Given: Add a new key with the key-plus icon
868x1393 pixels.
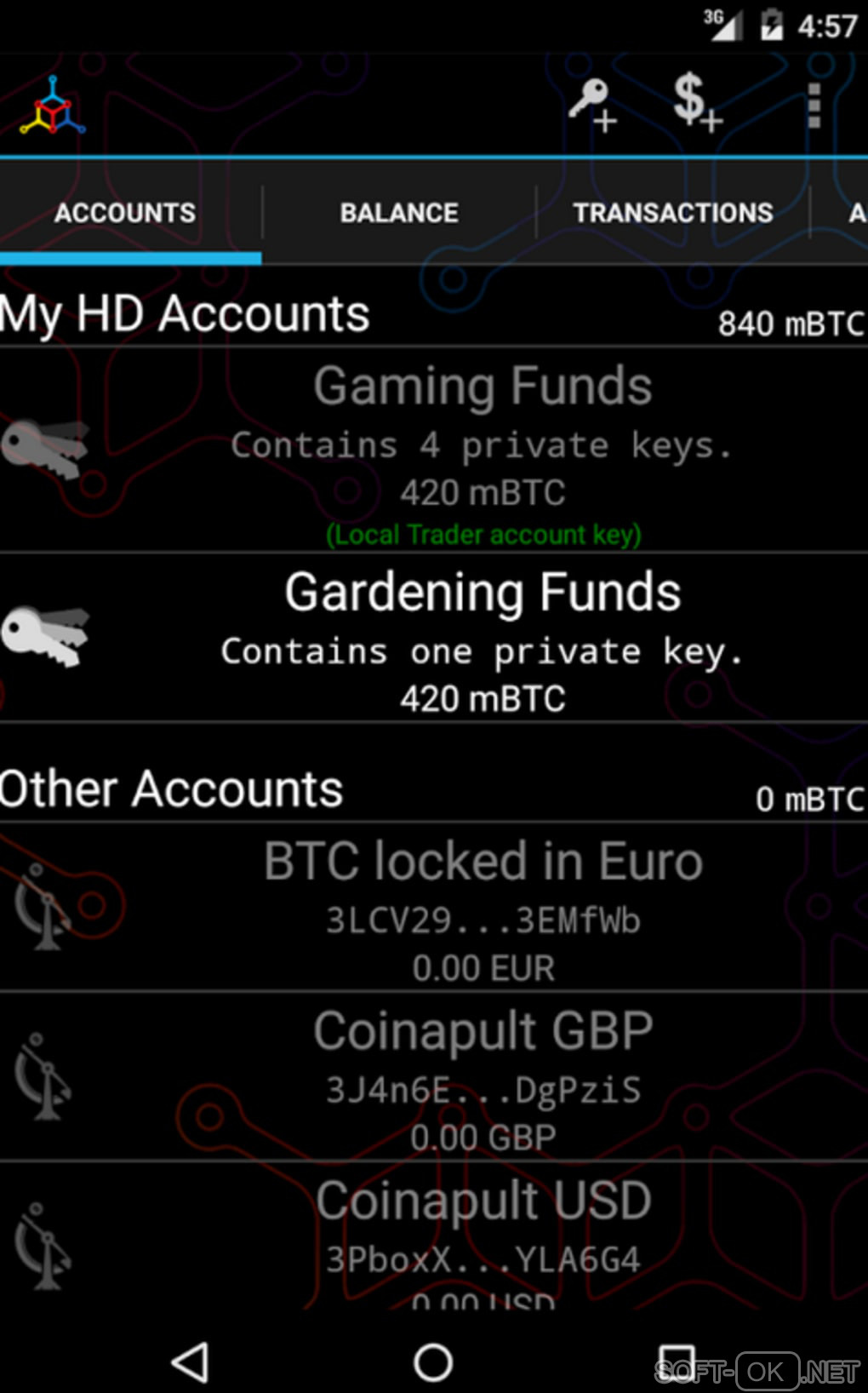Looking at the screenshot, I should [x=591, y=106].
